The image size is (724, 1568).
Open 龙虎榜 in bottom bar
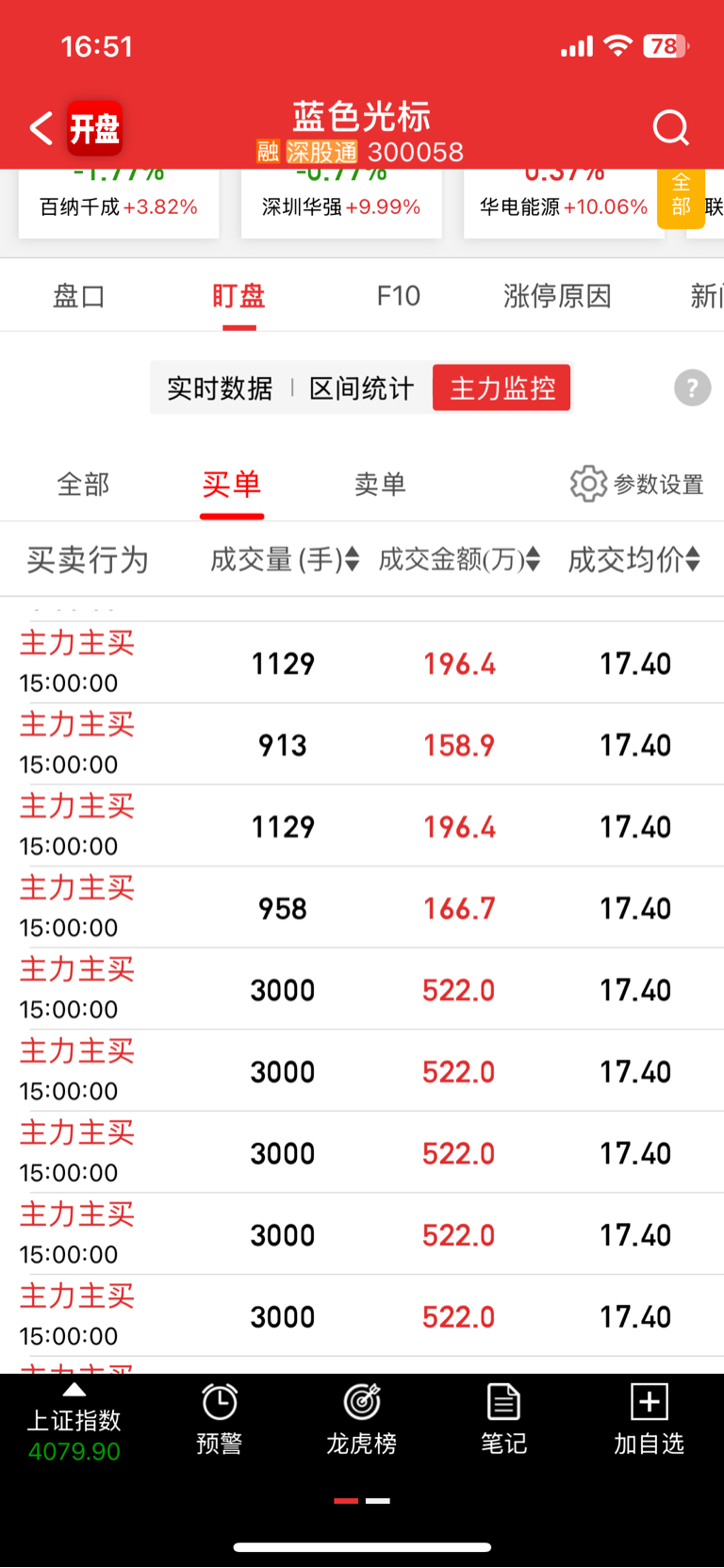(362, 1420)
